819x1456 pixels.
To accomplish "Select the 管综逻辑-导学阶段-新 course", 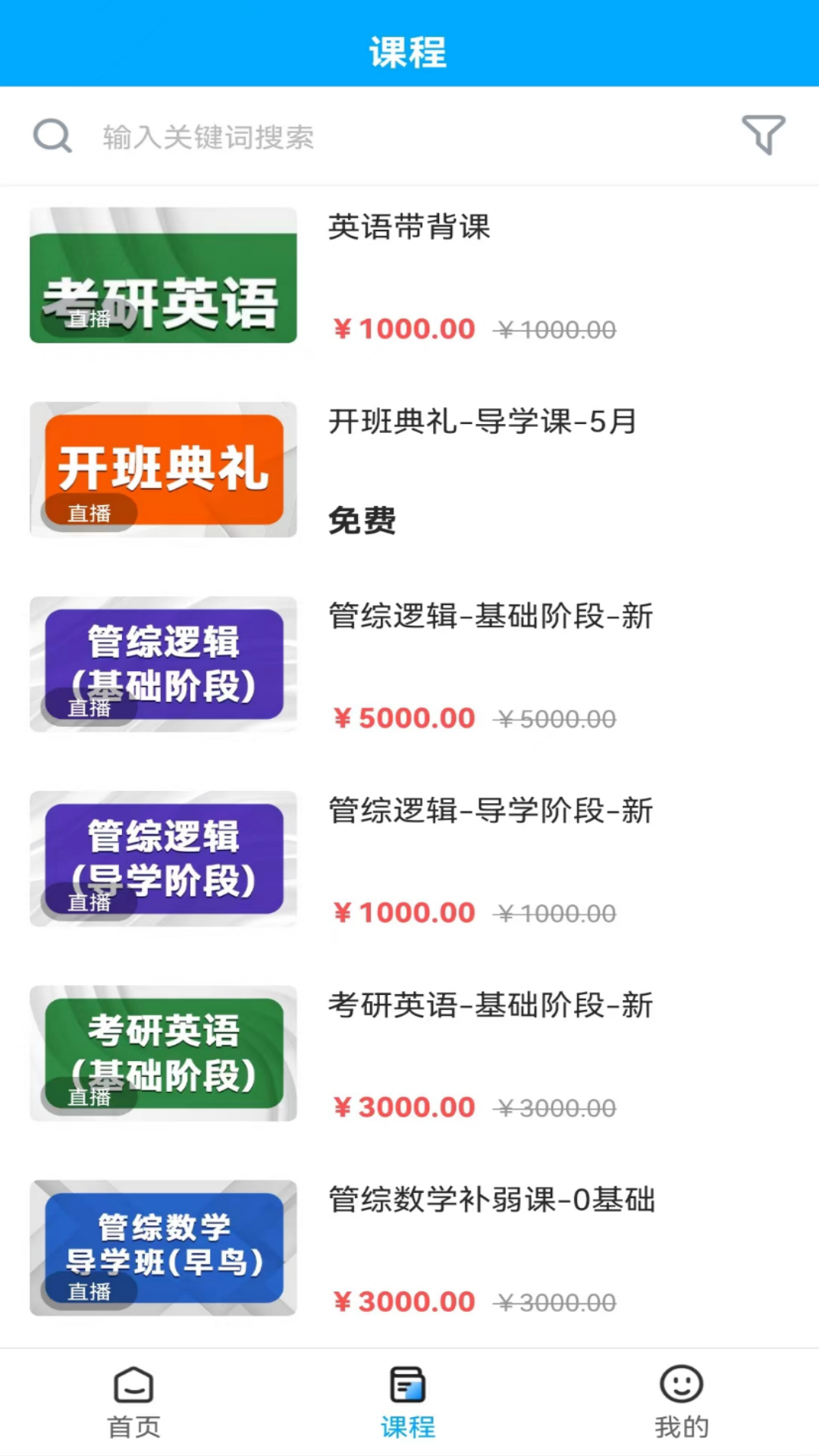I will (491, 811).
